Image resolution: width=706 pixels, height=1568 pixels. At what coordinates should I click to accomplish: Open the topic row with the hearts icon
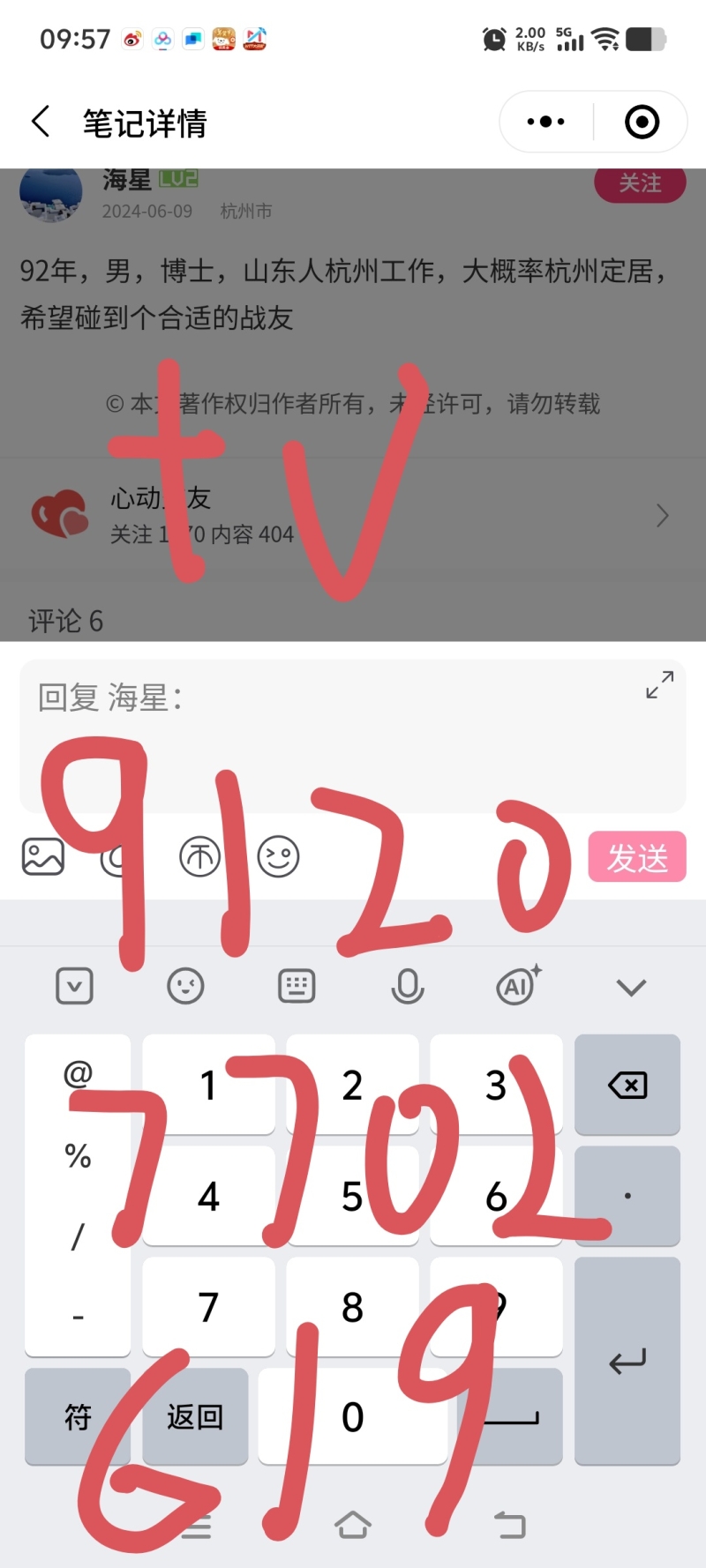point(353,515)
